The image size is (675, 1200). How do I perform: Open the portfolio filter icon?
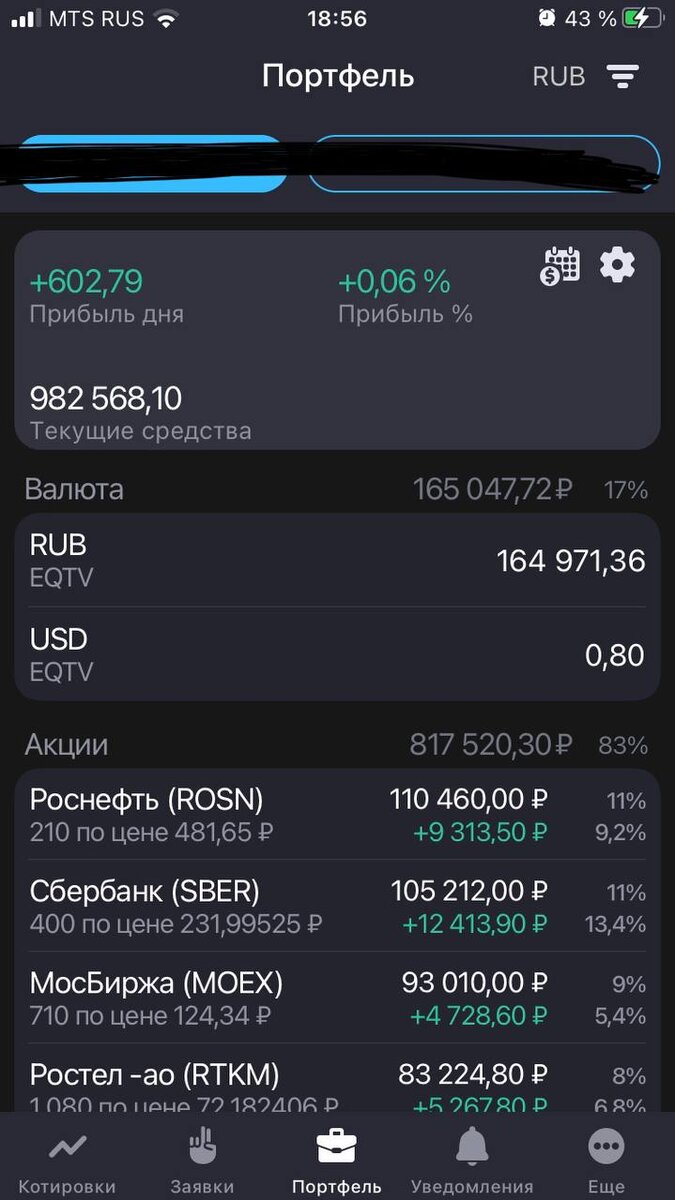(623, 76)
